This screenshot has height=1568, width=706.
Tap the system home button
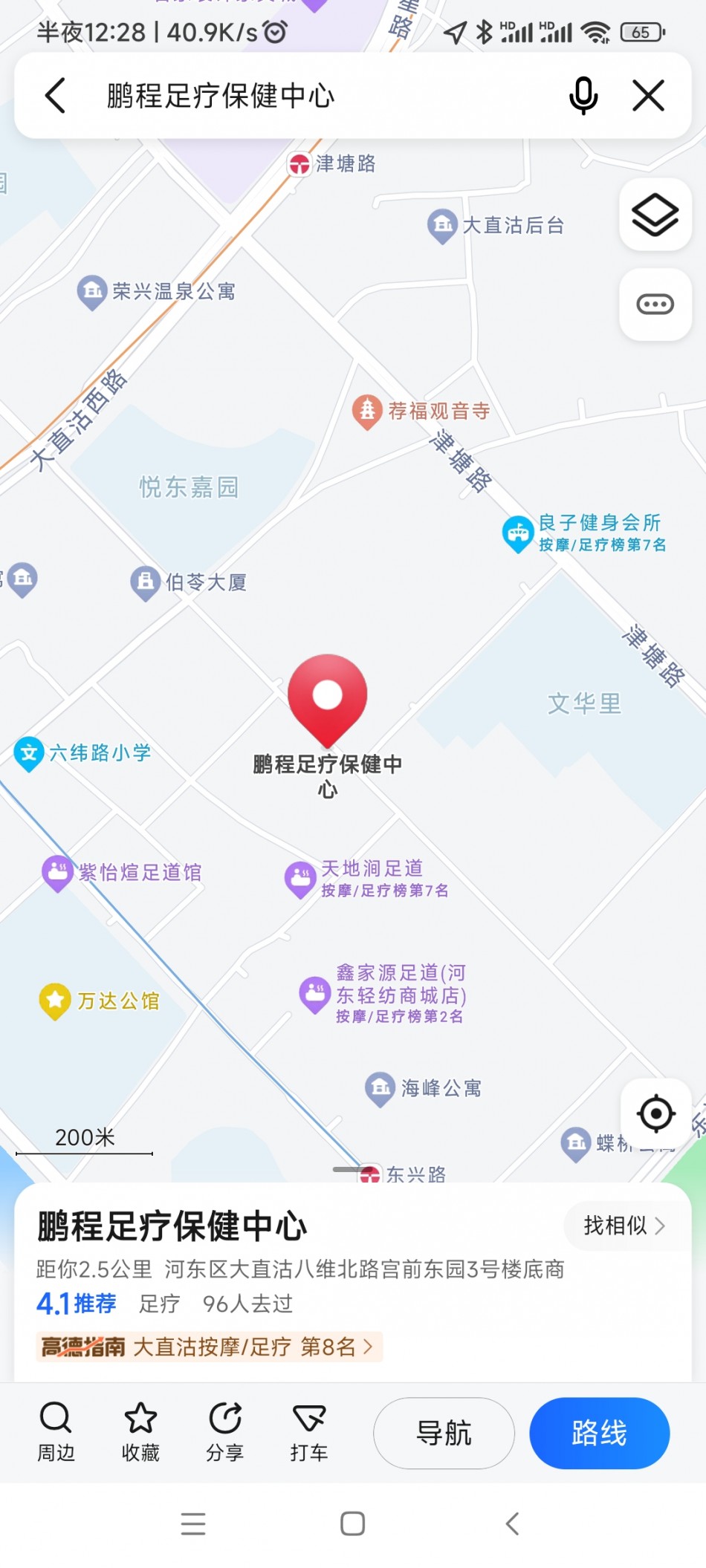click(x=353, y=1523)
